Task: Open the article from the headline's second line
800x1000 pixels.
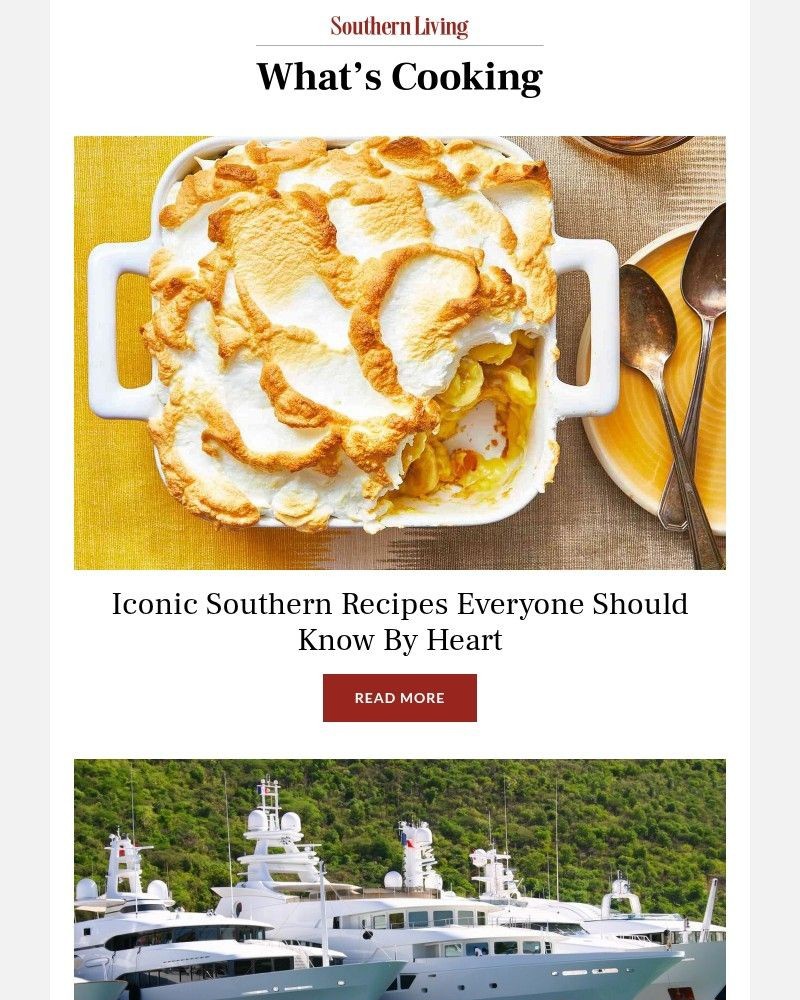Action: tap(400, 639)
